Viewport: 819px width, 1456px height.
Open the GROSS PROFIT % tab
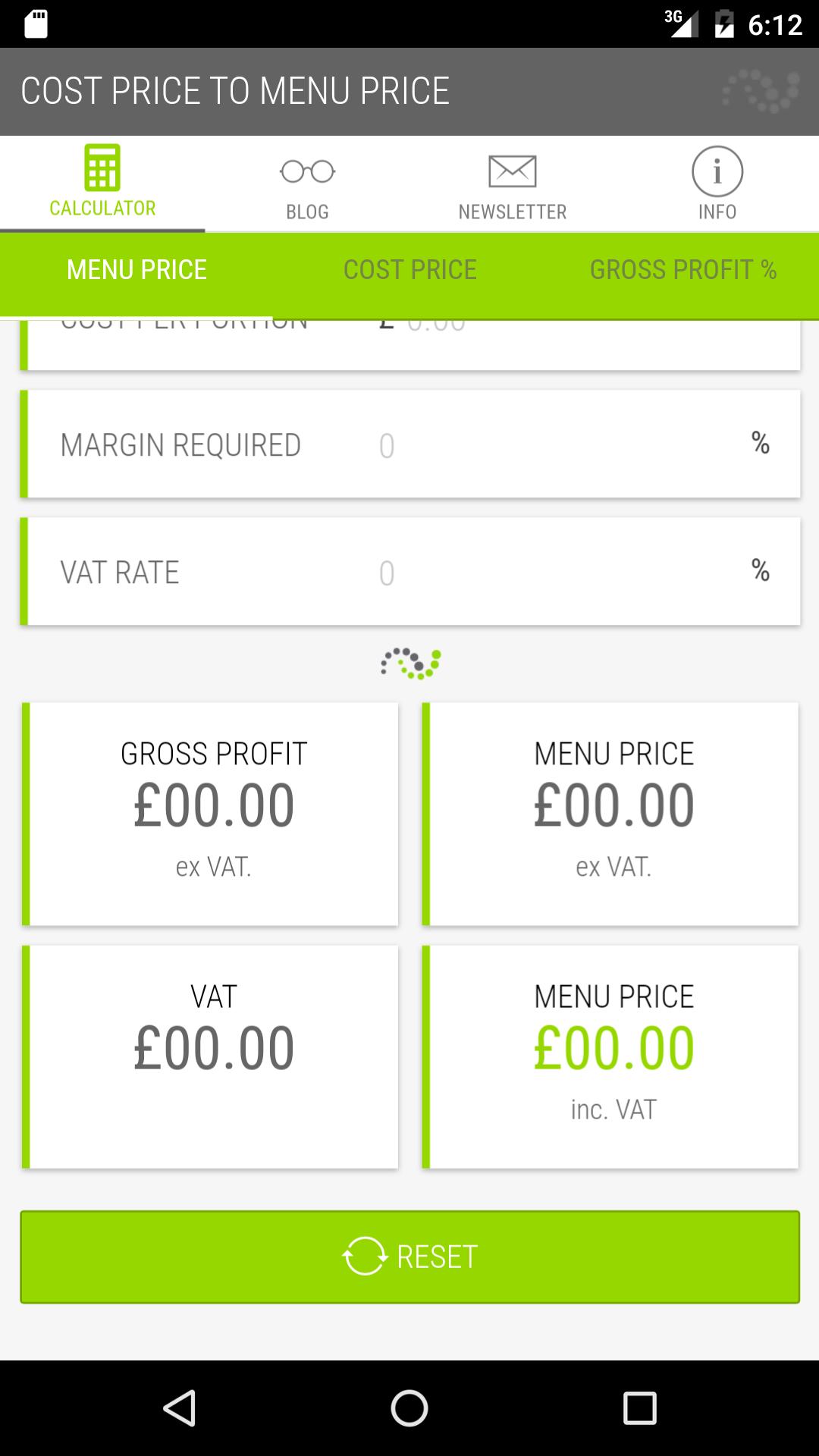(x=682, y=269)
